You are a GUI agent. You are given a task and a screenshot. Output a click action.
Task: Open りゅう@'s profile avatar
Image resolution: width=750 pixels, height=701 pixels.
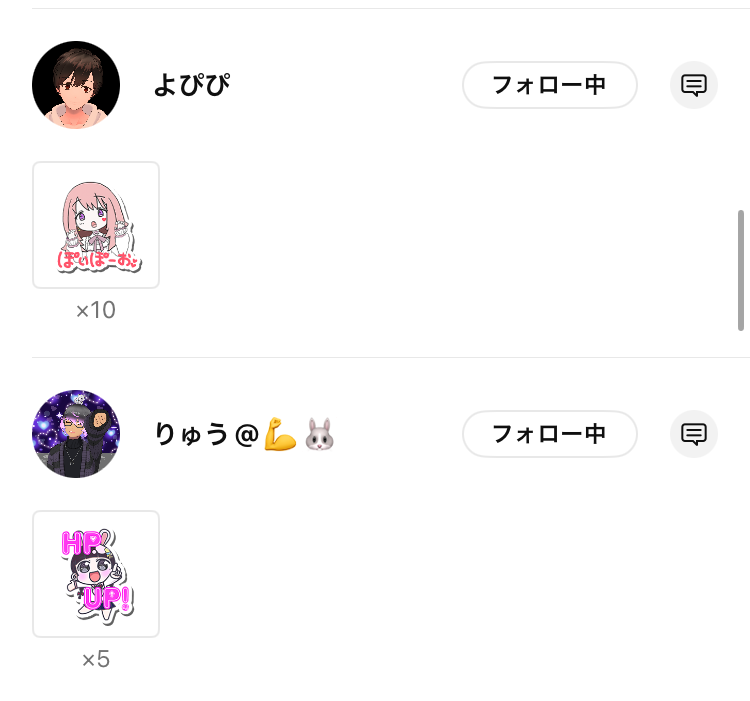click(76, 434)
